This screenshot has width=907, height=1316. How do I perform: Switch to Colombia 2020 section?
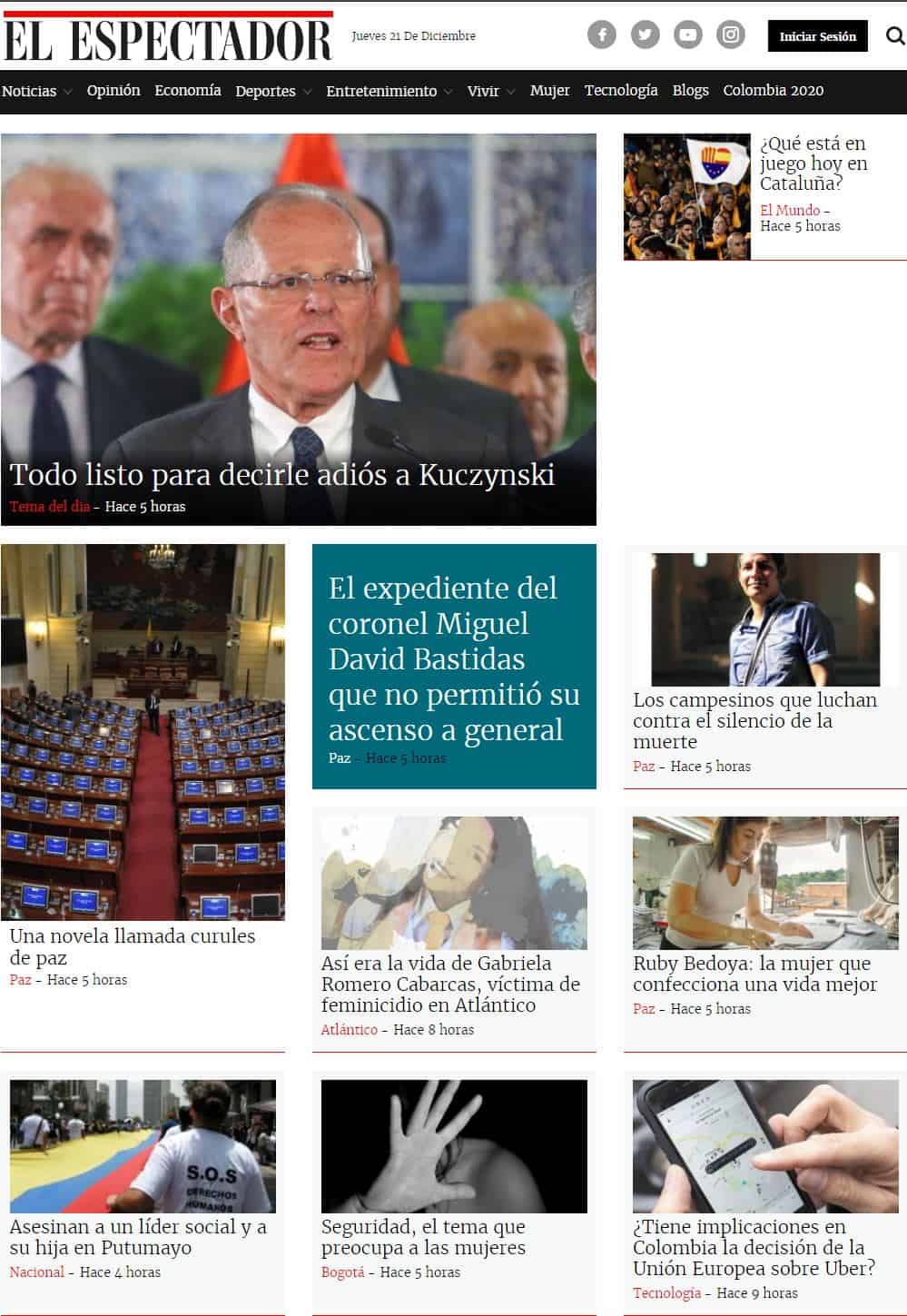coord(774,91)
